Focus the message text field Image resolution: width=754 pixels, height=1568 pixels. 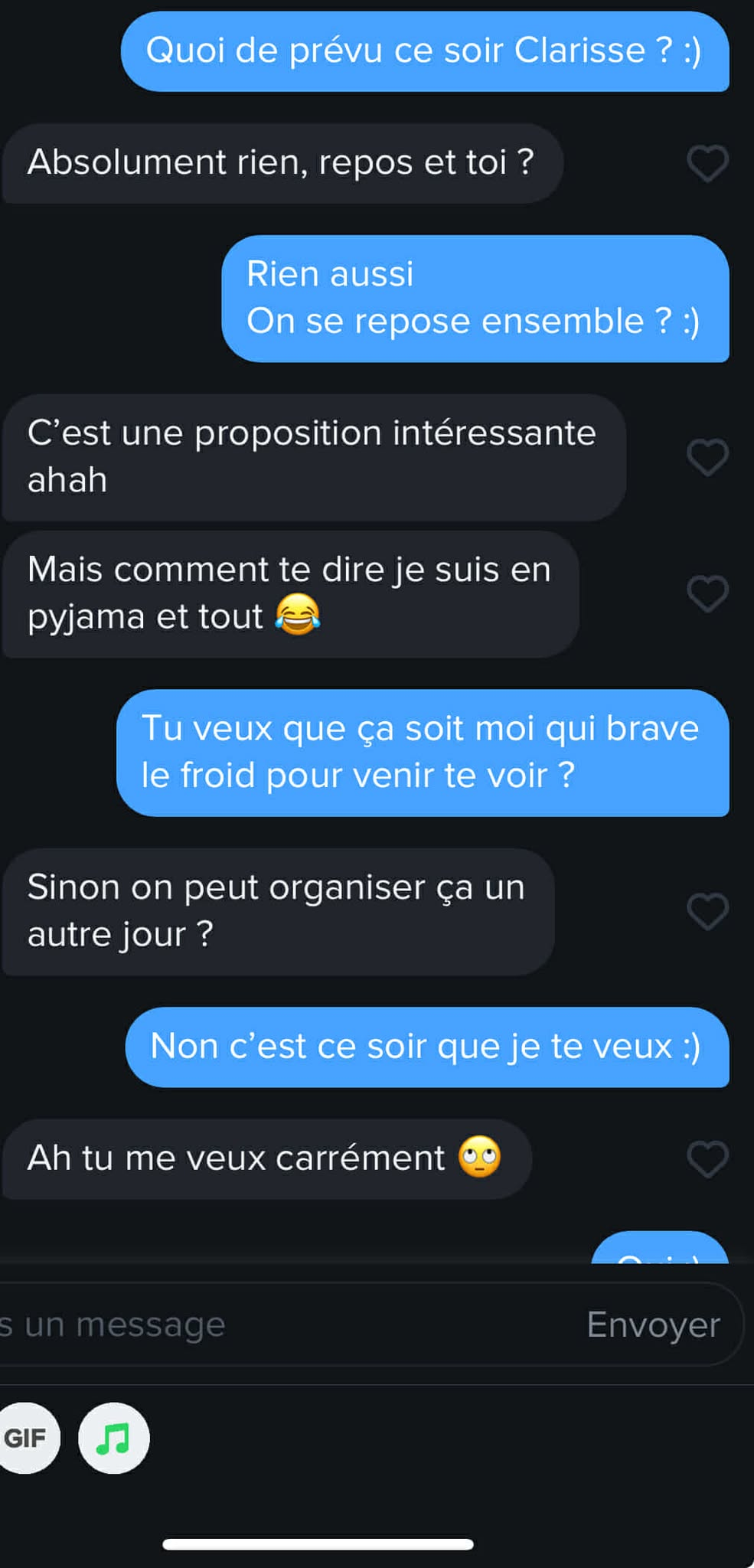click(283, 1324)
